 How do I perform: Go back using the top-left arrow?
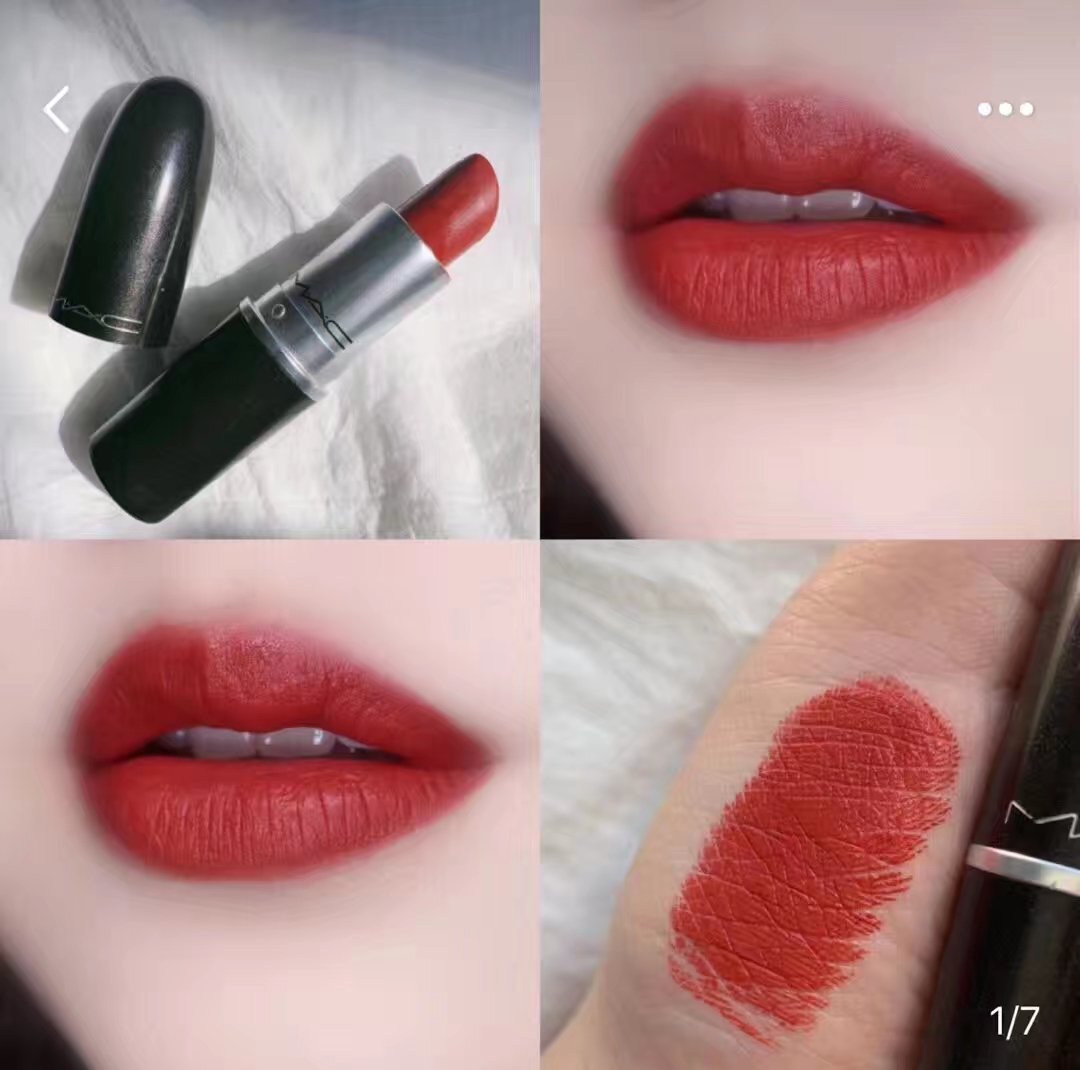pyautogui.click(x=57, y=110)
